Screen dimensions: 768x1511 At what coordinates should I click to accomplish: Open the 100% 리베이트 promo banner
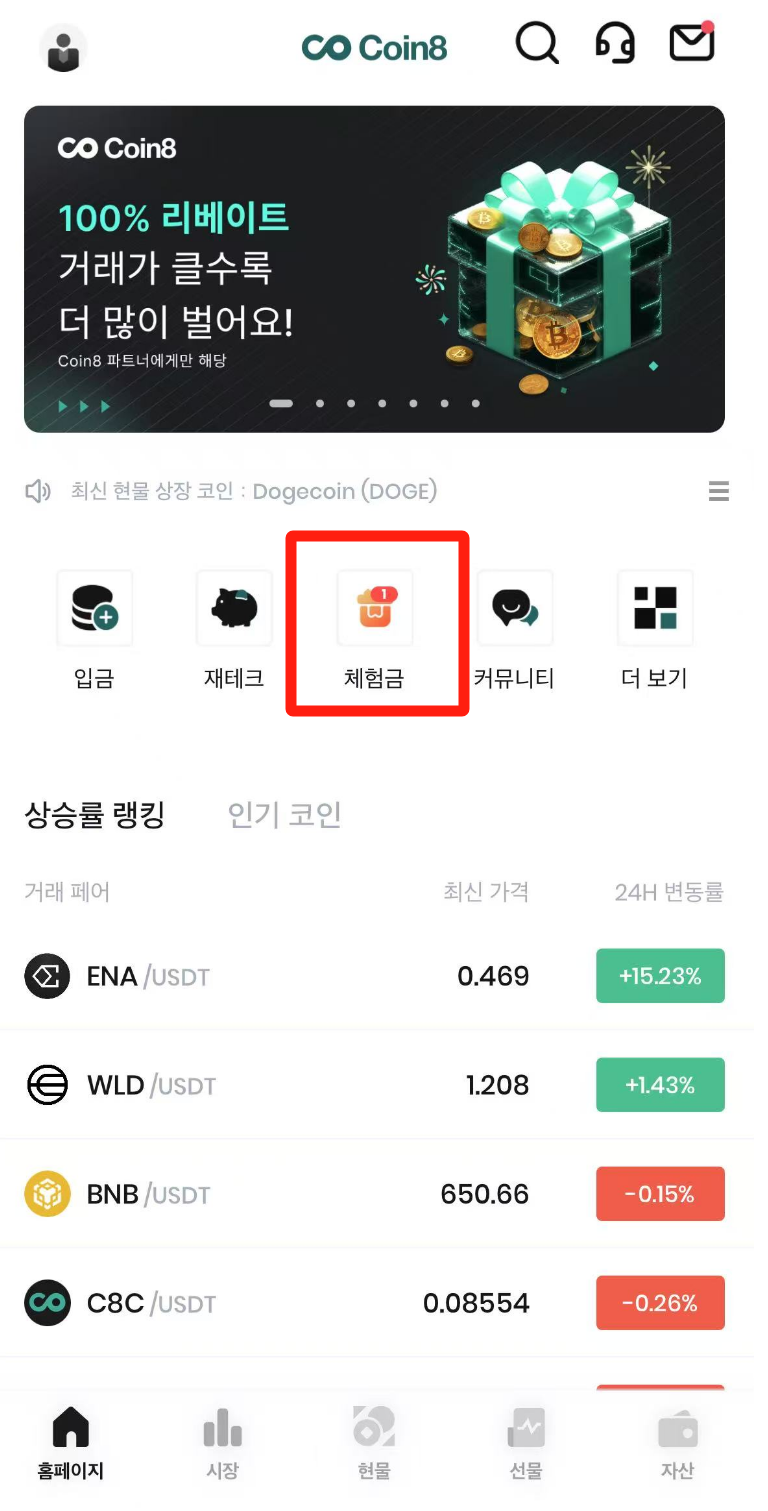374,269
